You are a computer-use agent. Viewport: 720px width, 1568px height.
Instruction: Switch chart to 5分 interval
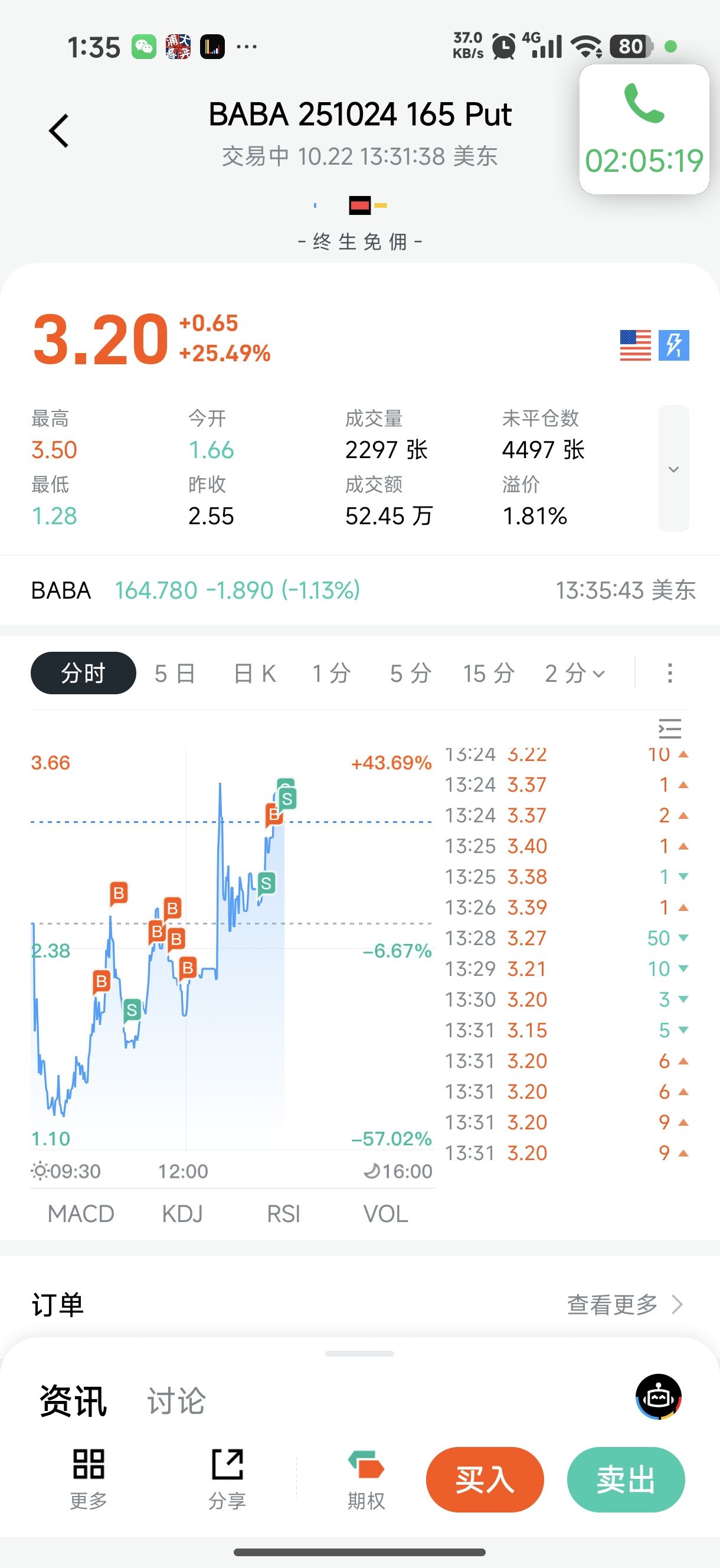pos(411,673)
